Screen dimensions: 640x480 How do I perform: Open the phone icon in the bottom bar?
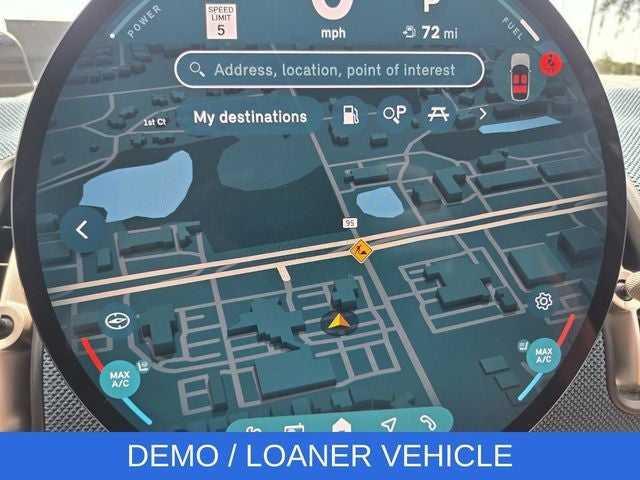[428, 423]
